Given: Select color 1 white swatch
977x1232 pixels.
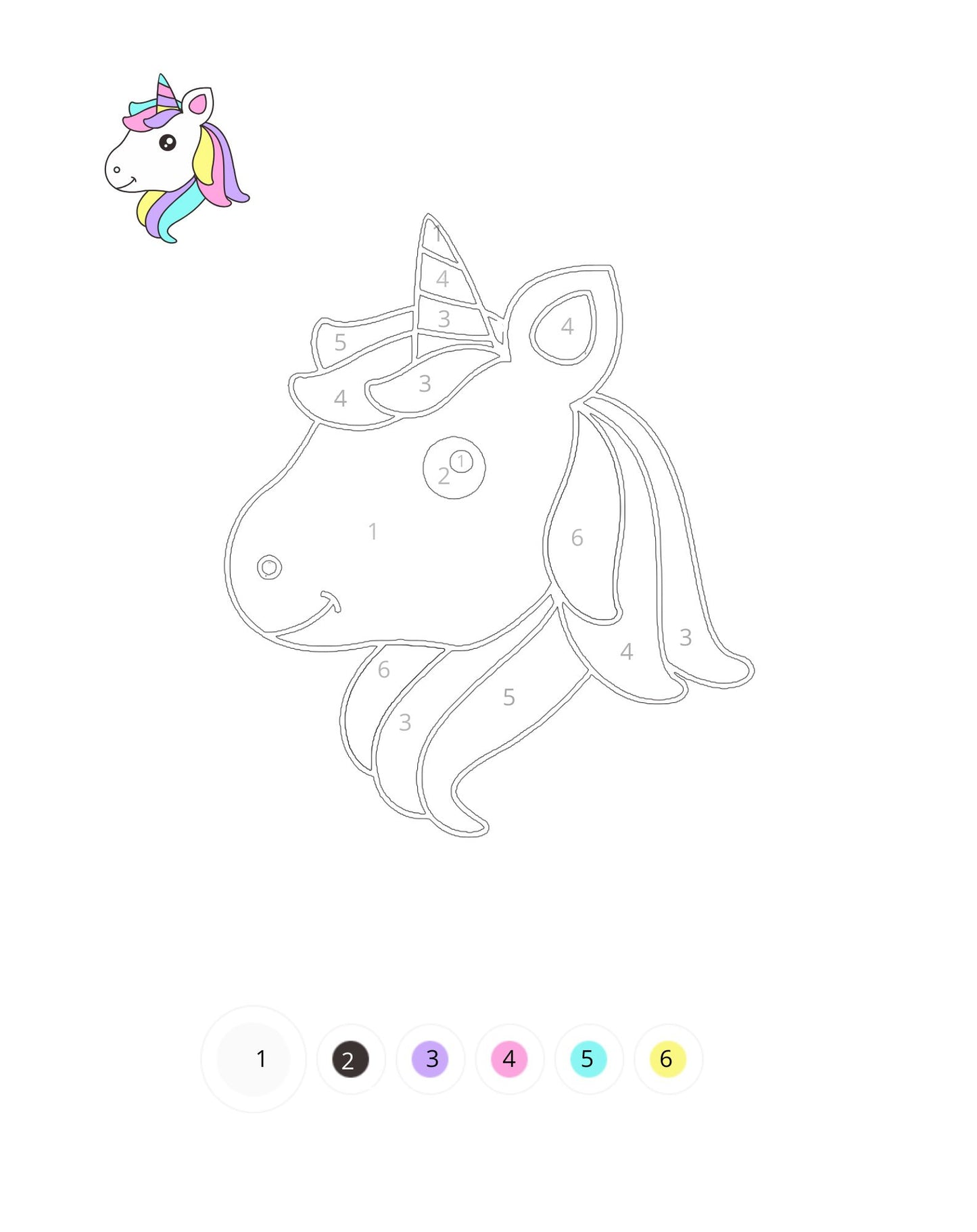Looking at the screenshot, I should (x=254, y=1058).
